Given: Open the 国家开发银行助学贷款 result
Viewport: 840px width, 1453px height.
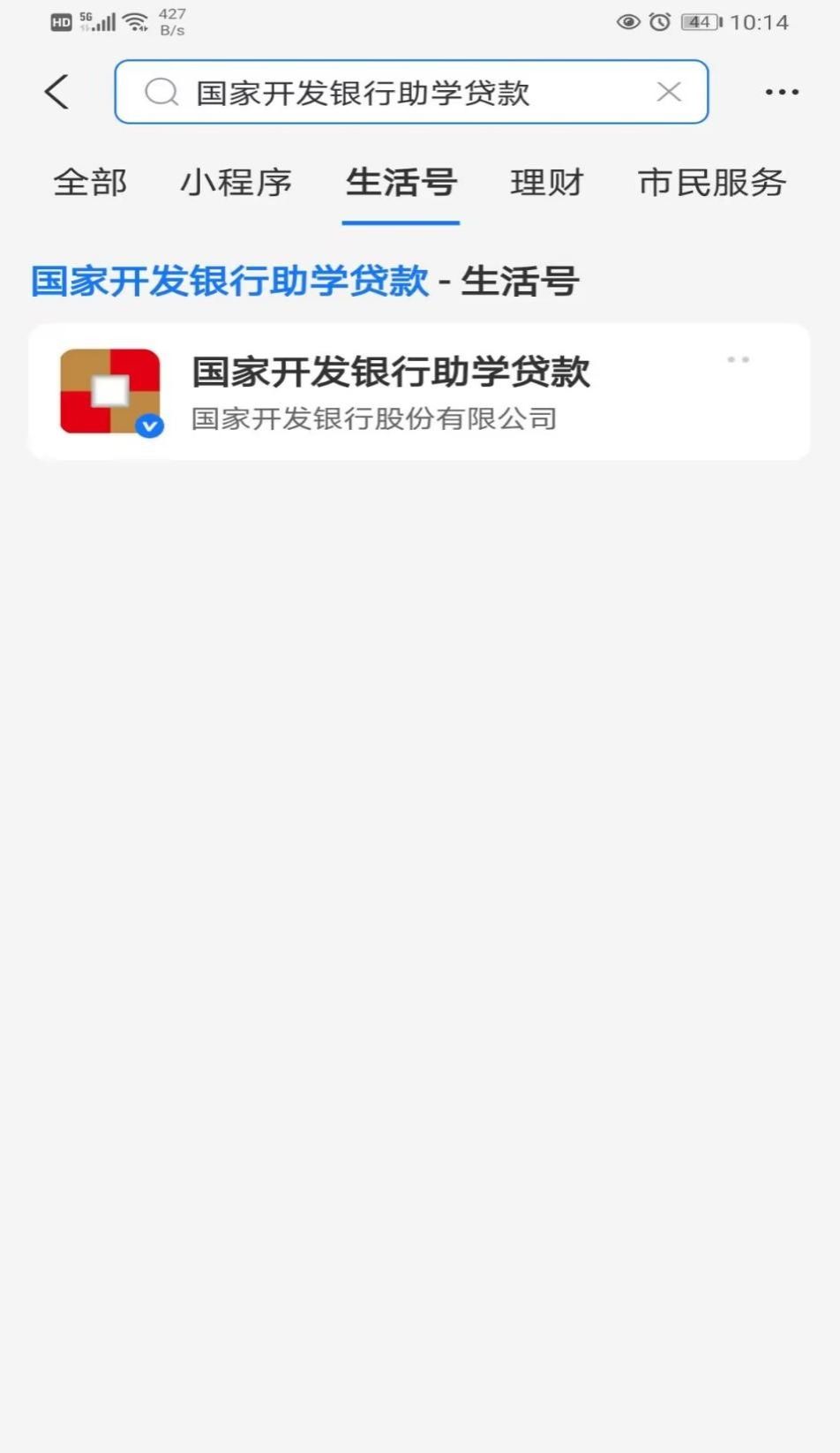Looking at the screenshot, I should 419,392.
